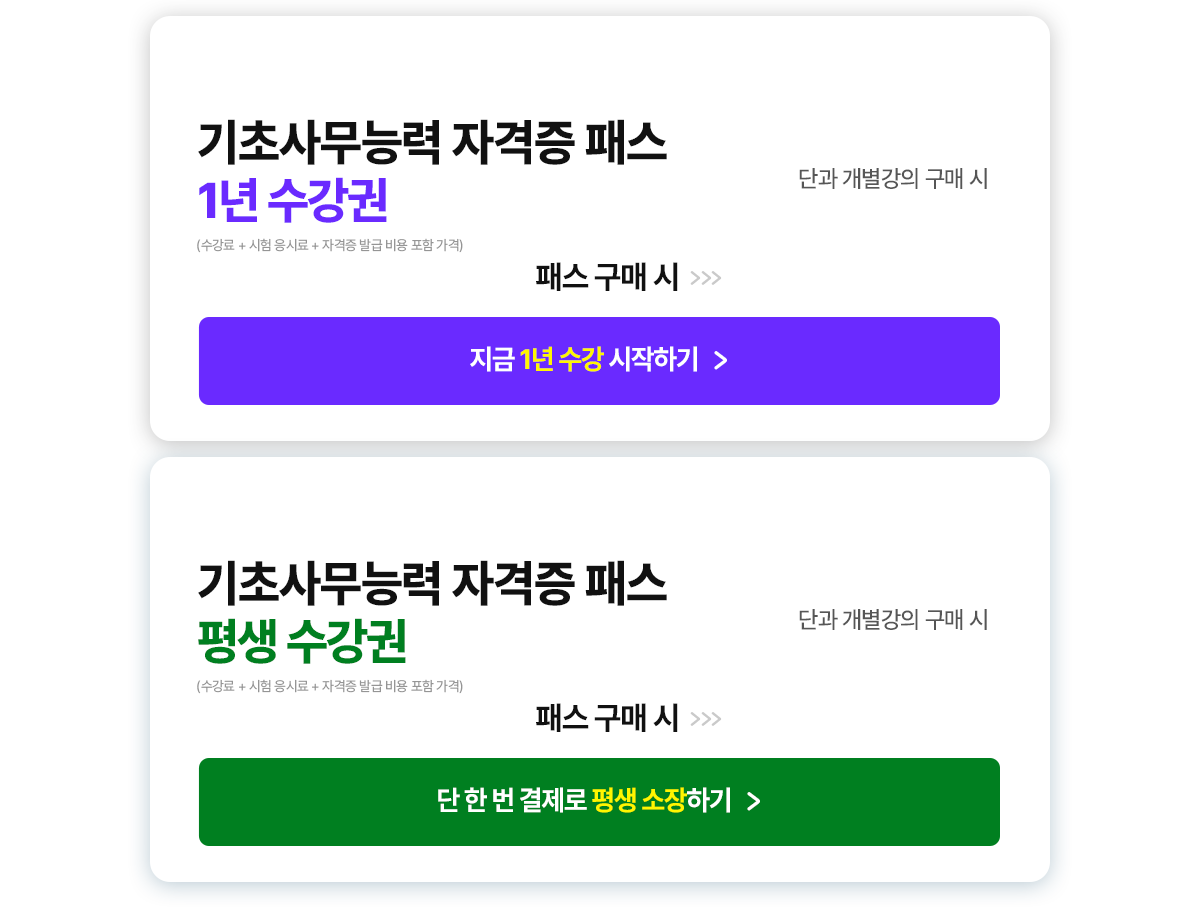Screen dimensions: 1200x917
Task: Start the 1-year course pass now
Action: click(599, 361)
